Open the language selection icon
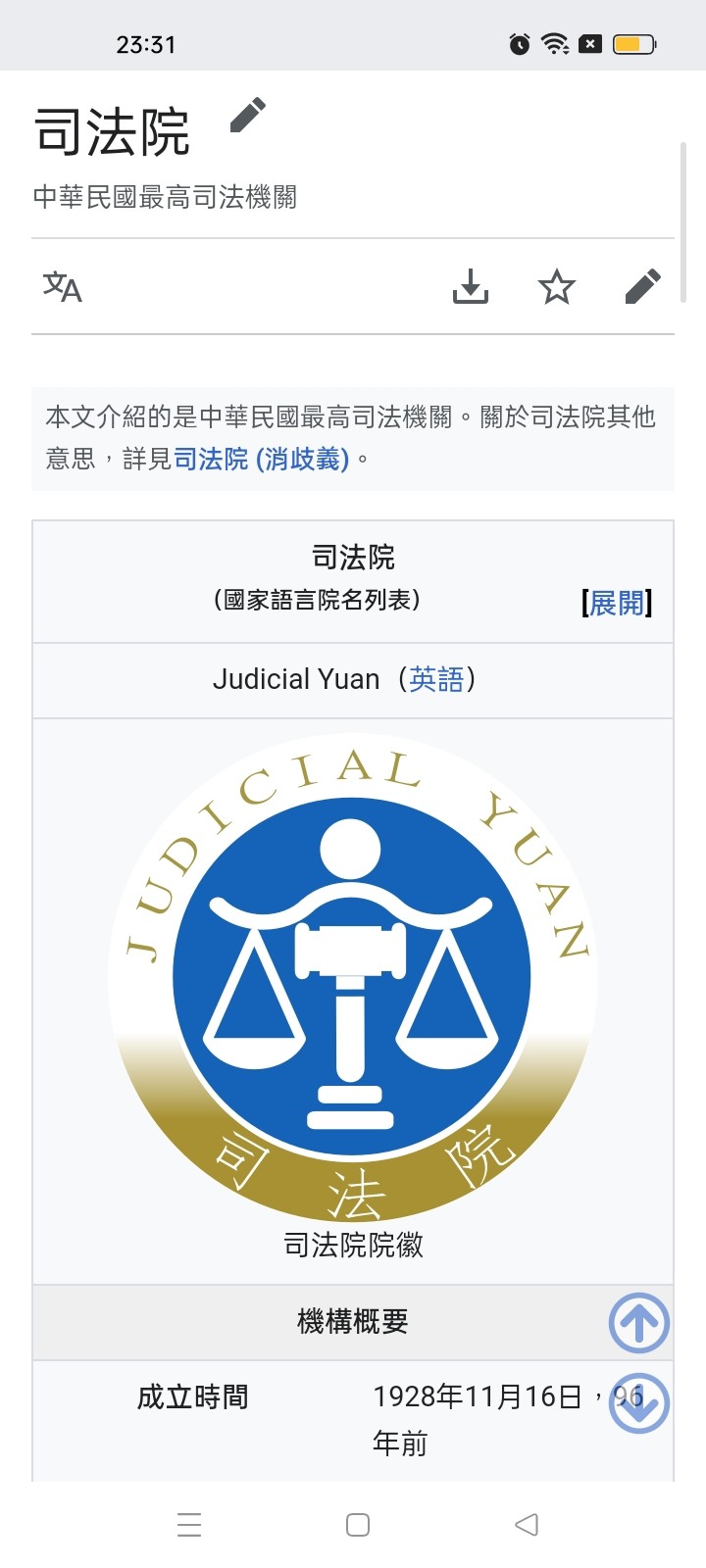The image size is (706, 1568). tap(63, 287)
